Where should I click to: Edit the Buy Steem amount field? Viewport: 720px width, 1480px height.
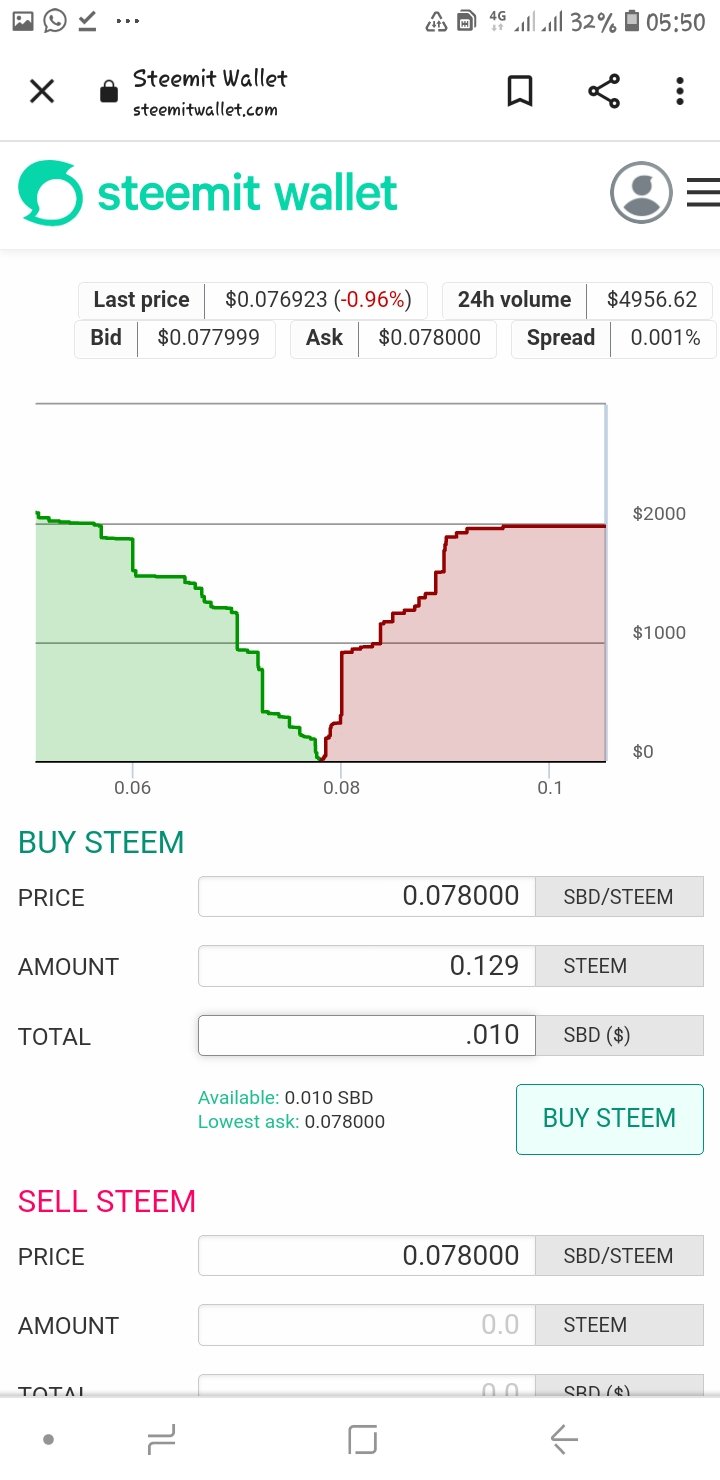367,966
